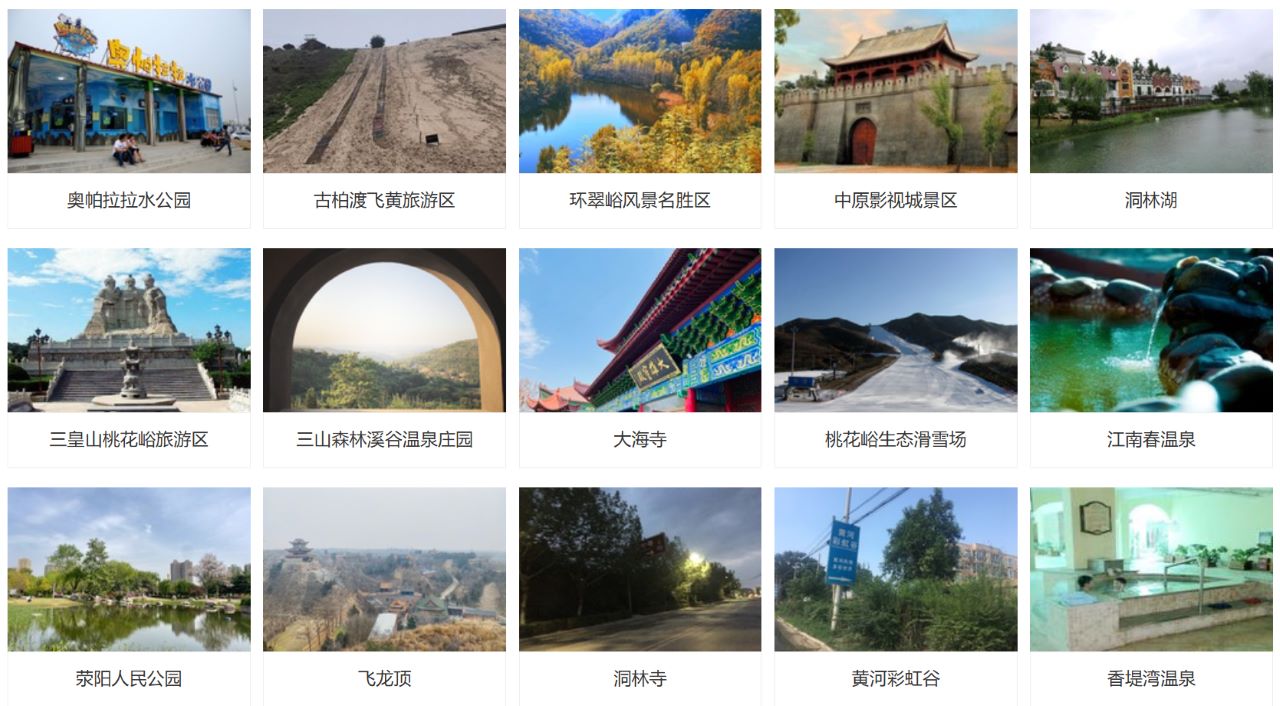The image size is (1280, 706).
Task: Tap the 飞龙顶 attraction tile
Action: click(384, 596)
